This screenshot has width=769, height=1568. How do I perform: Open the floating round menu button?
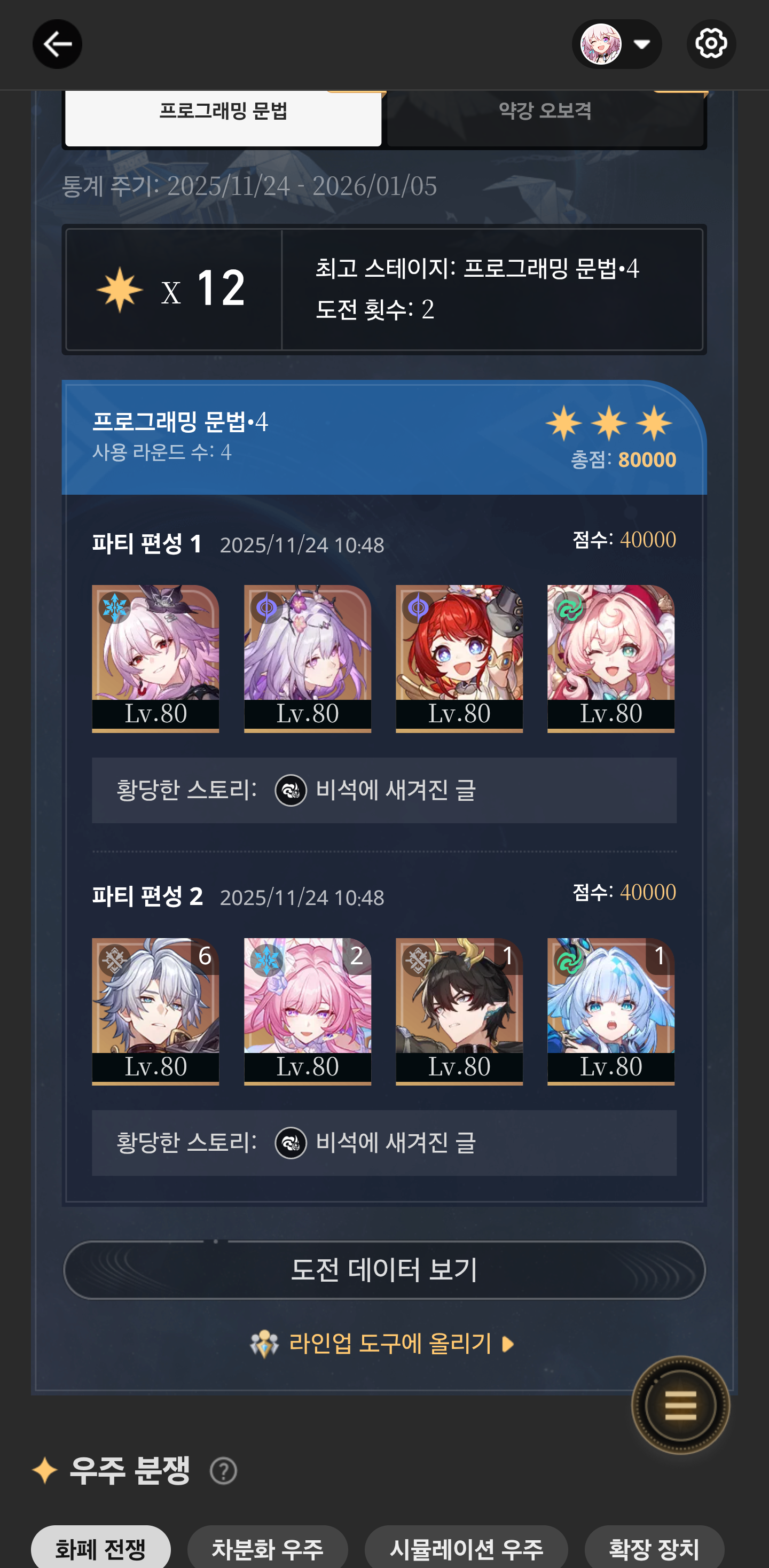point(680,1406)
